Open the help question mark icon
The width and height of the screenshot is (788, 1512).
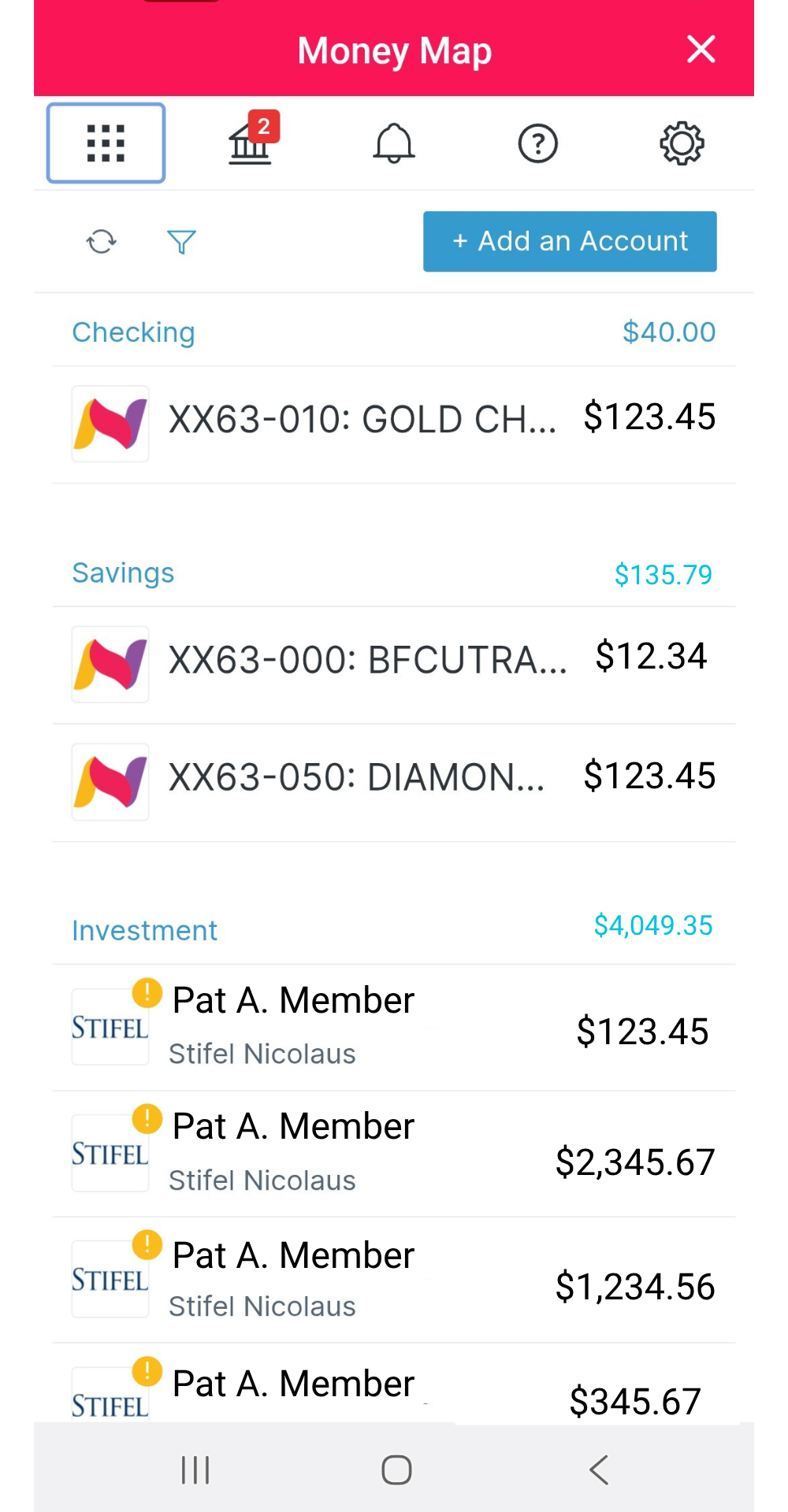coord(537,143)
